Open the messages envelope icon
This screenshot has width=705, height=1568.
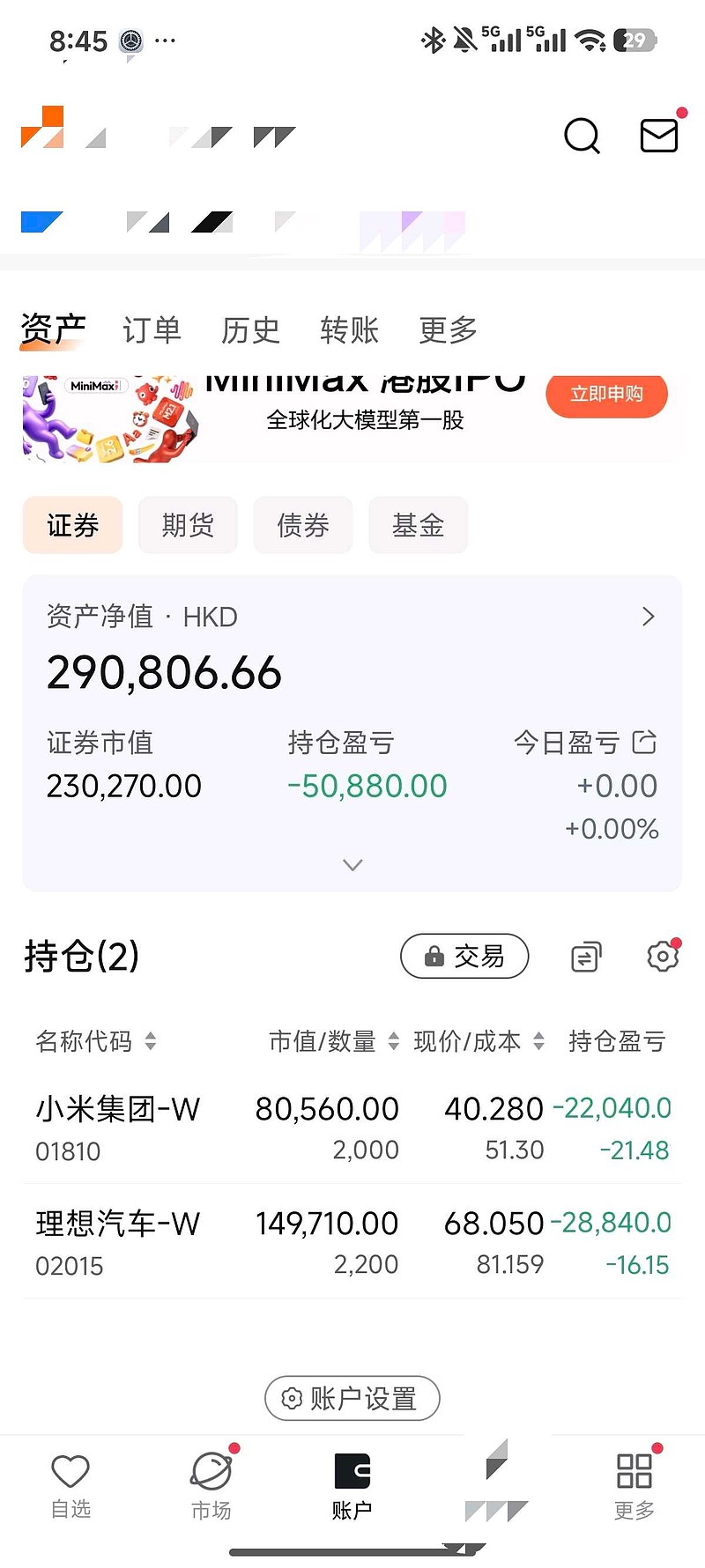(658, 137)
